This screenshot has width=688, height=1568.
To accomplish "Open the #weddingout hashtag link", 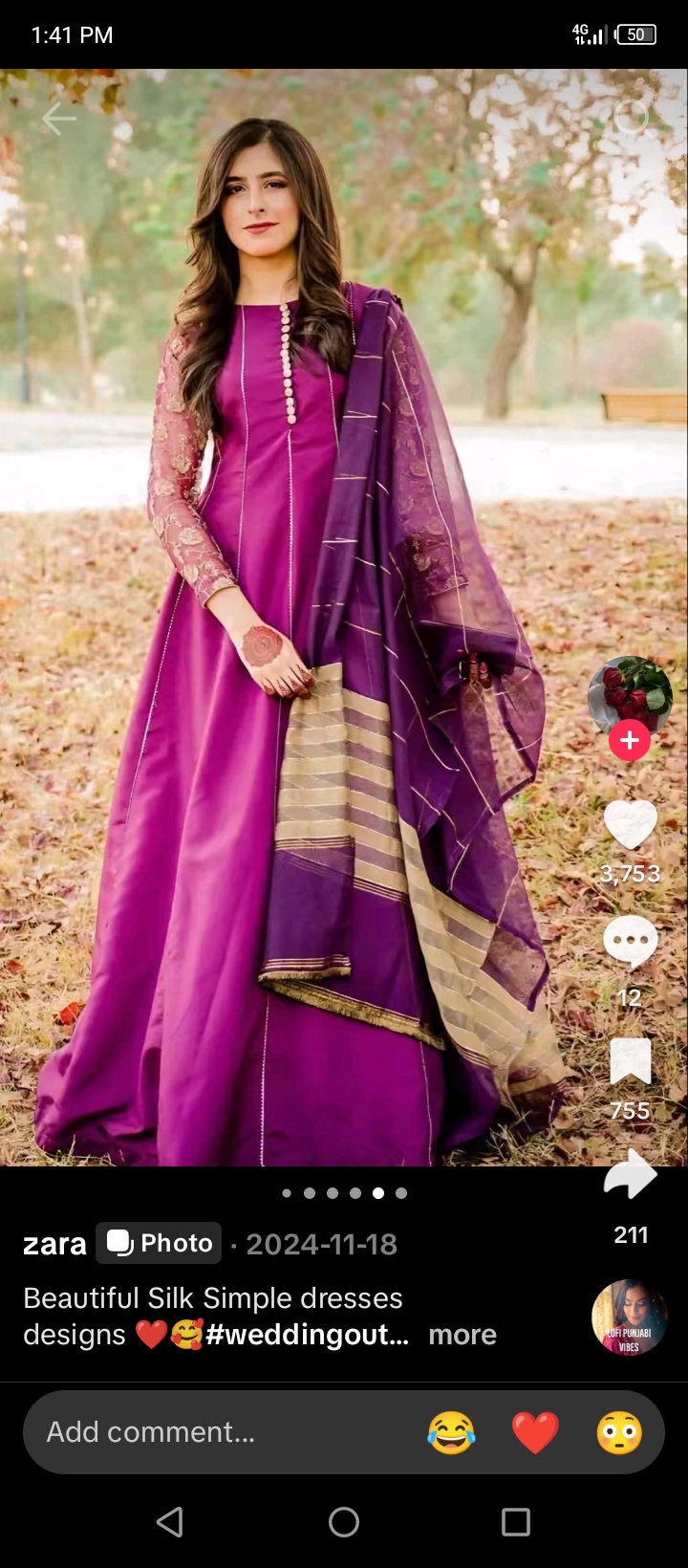I will (x=306, y=1335).
